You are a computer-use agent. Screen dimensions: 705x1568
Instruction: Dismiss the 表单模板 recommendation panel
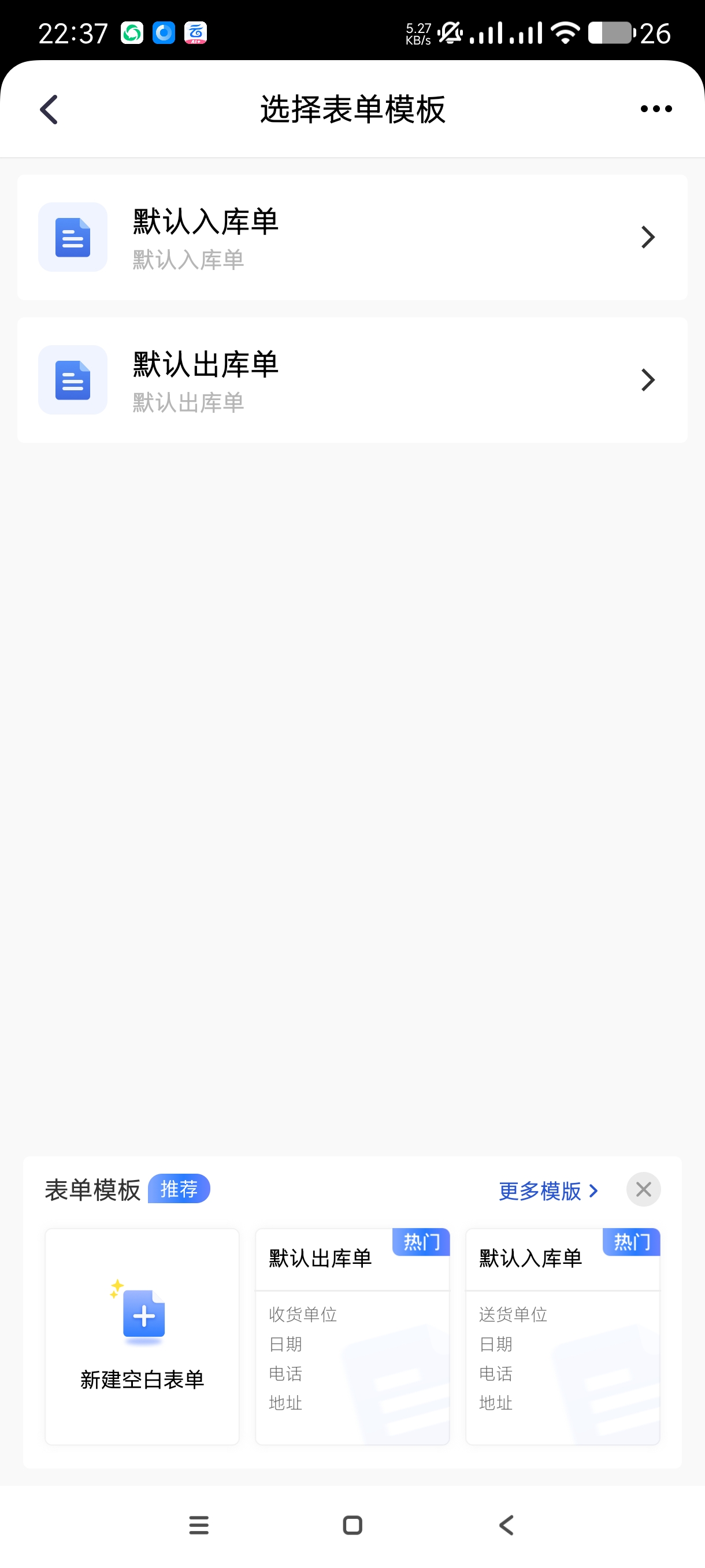coord(643,1189)
